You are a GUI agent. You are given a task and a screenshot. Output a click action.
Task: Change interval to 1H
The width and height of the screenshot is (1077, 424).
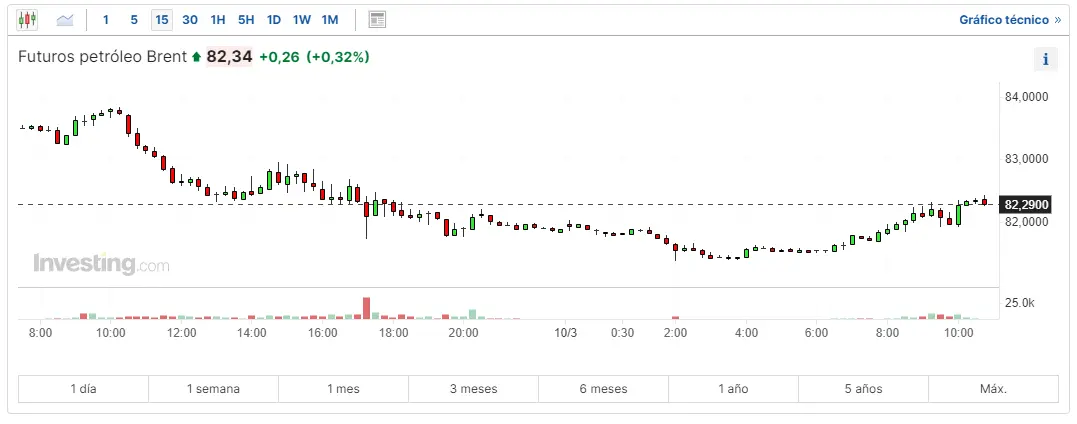[218, 19]
